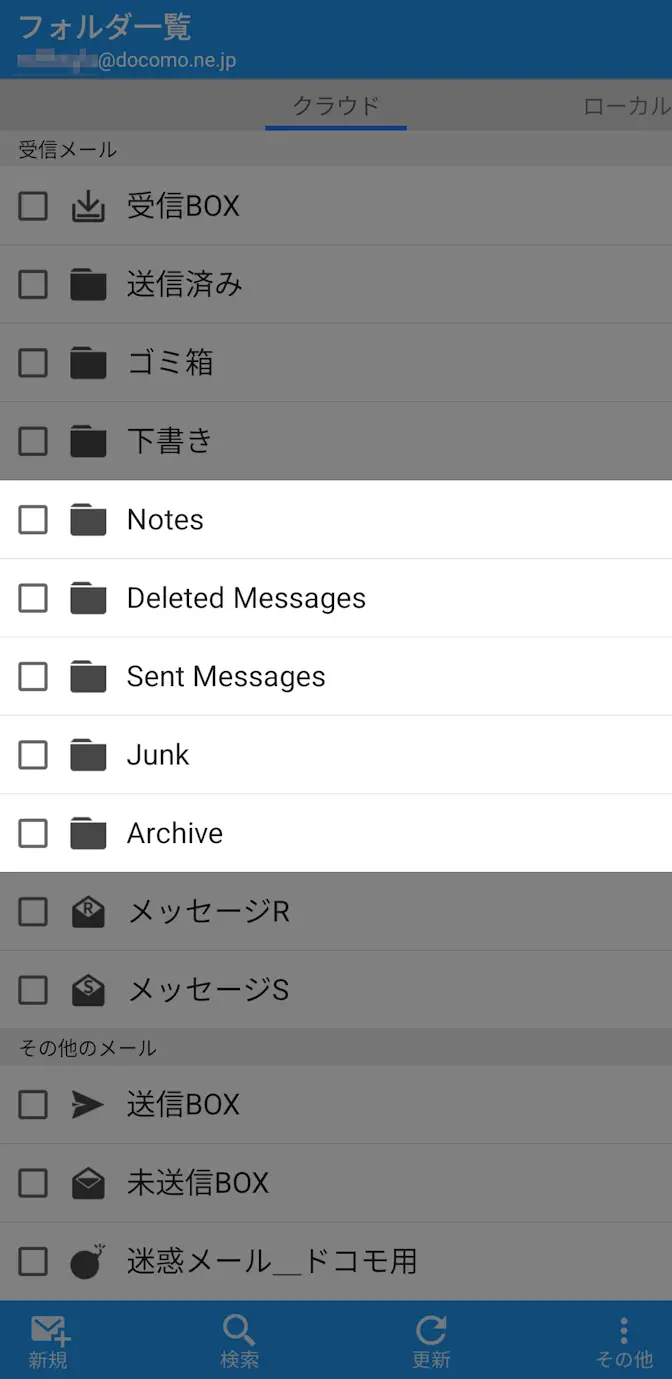This screenshot has width=672, height=1379.
Task: Open the Notes folder
Action: pos(165,520)
